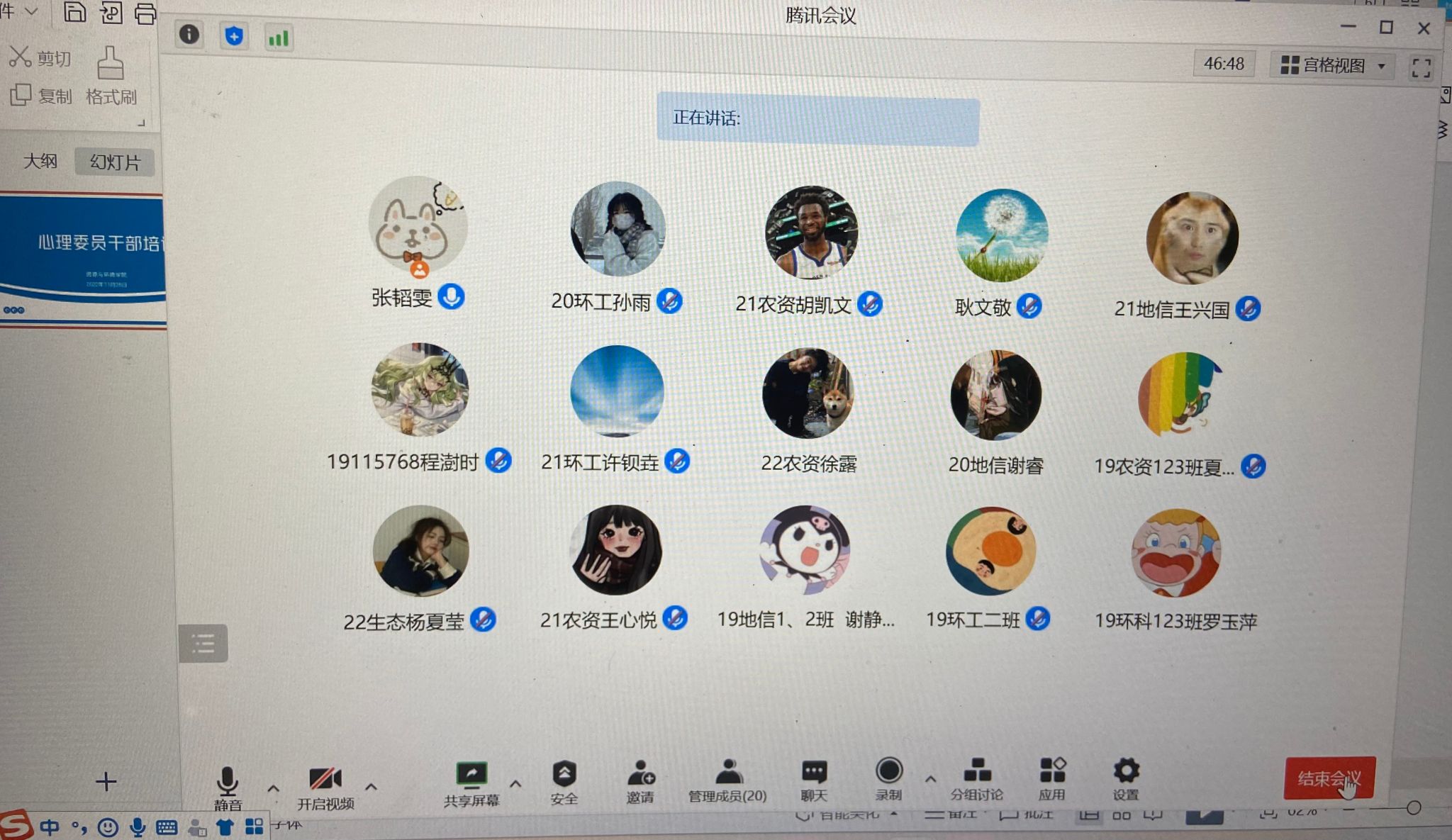Click the red 结束会议 button
The image size is (1452, 840).
[1329, 778]
